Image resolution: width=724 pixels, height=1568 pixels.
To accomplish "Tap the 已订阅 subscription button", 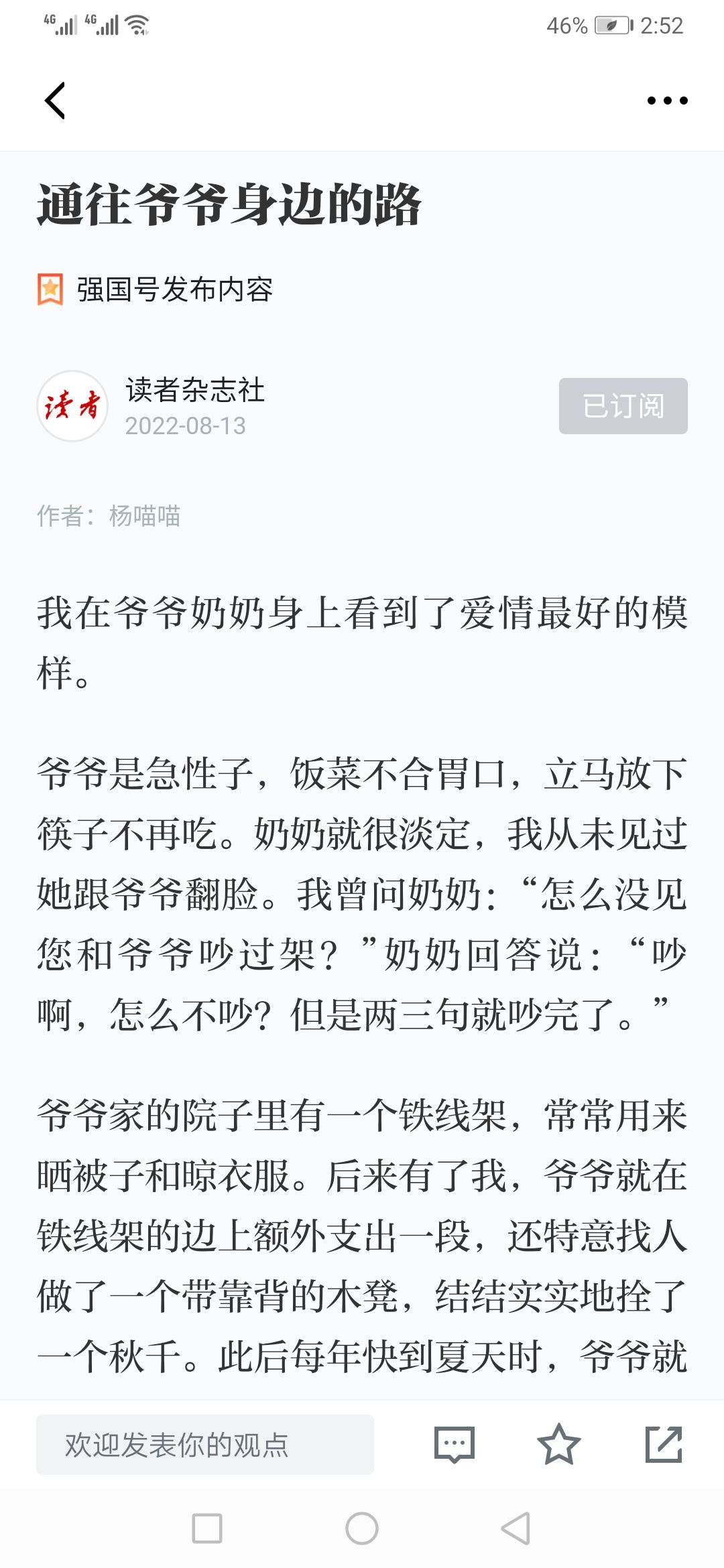I will coord(623,406).
